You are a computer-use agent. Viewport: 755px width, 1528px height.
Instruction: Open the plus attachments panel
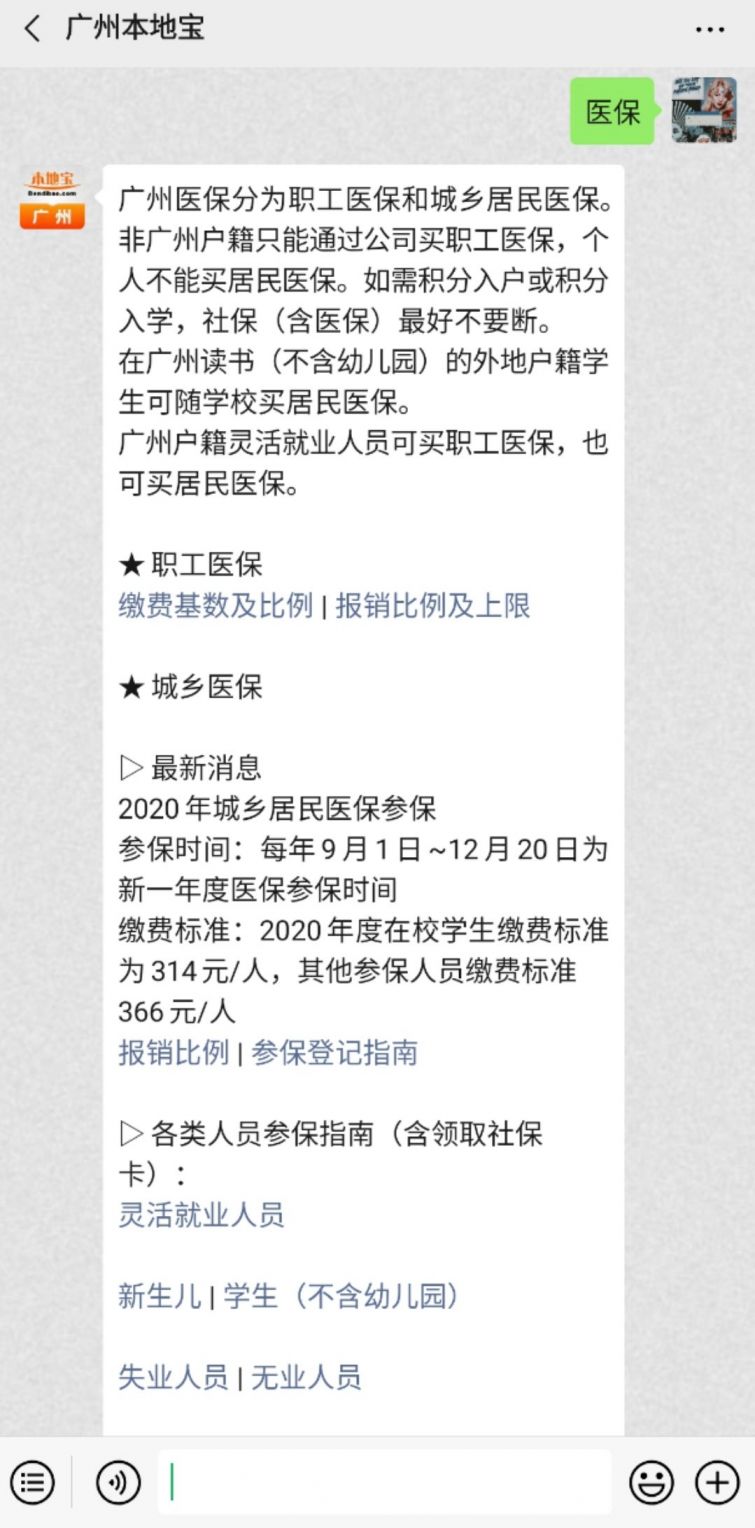coord(717,1482)
